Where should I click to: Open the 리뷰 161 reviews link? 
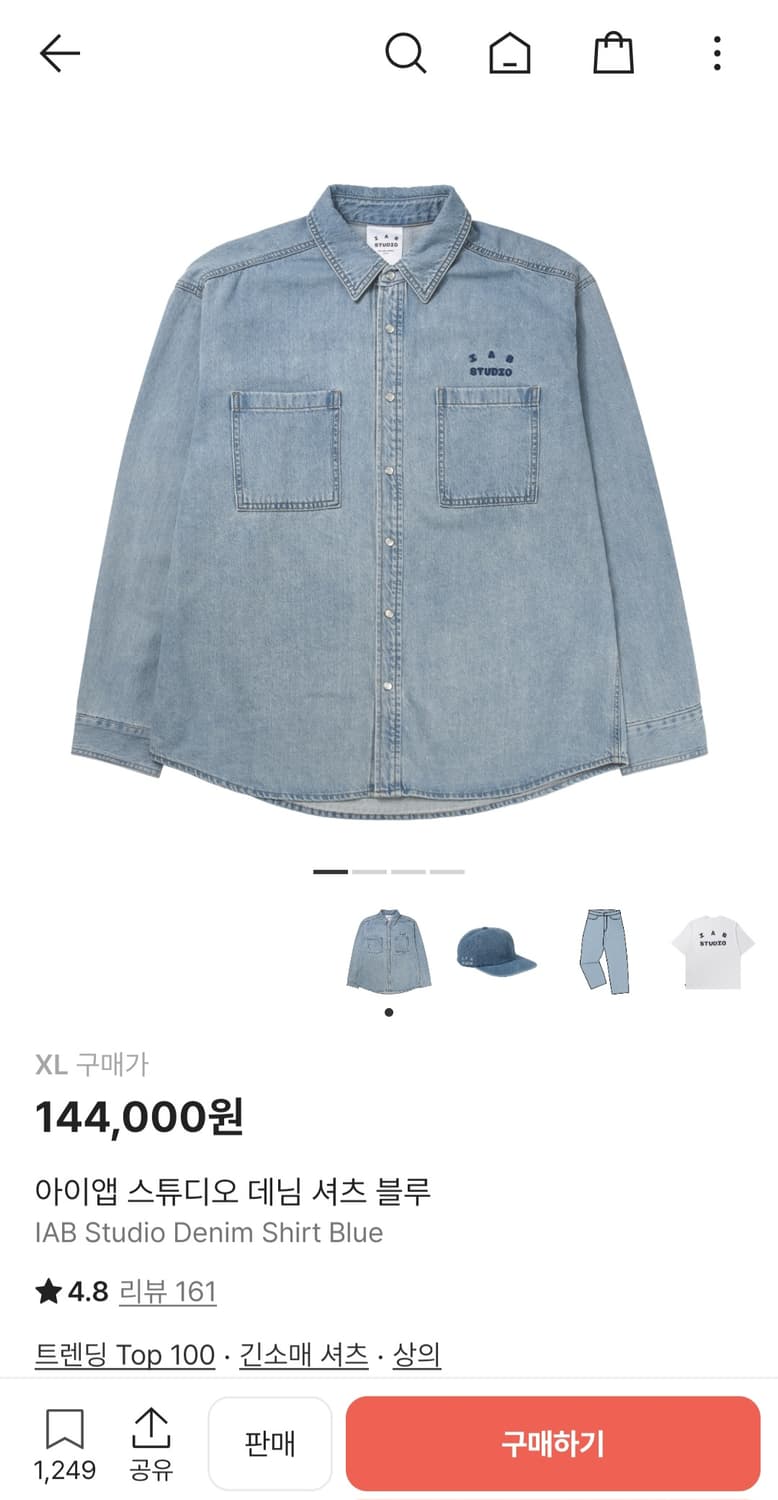(x=167, y=1292)
